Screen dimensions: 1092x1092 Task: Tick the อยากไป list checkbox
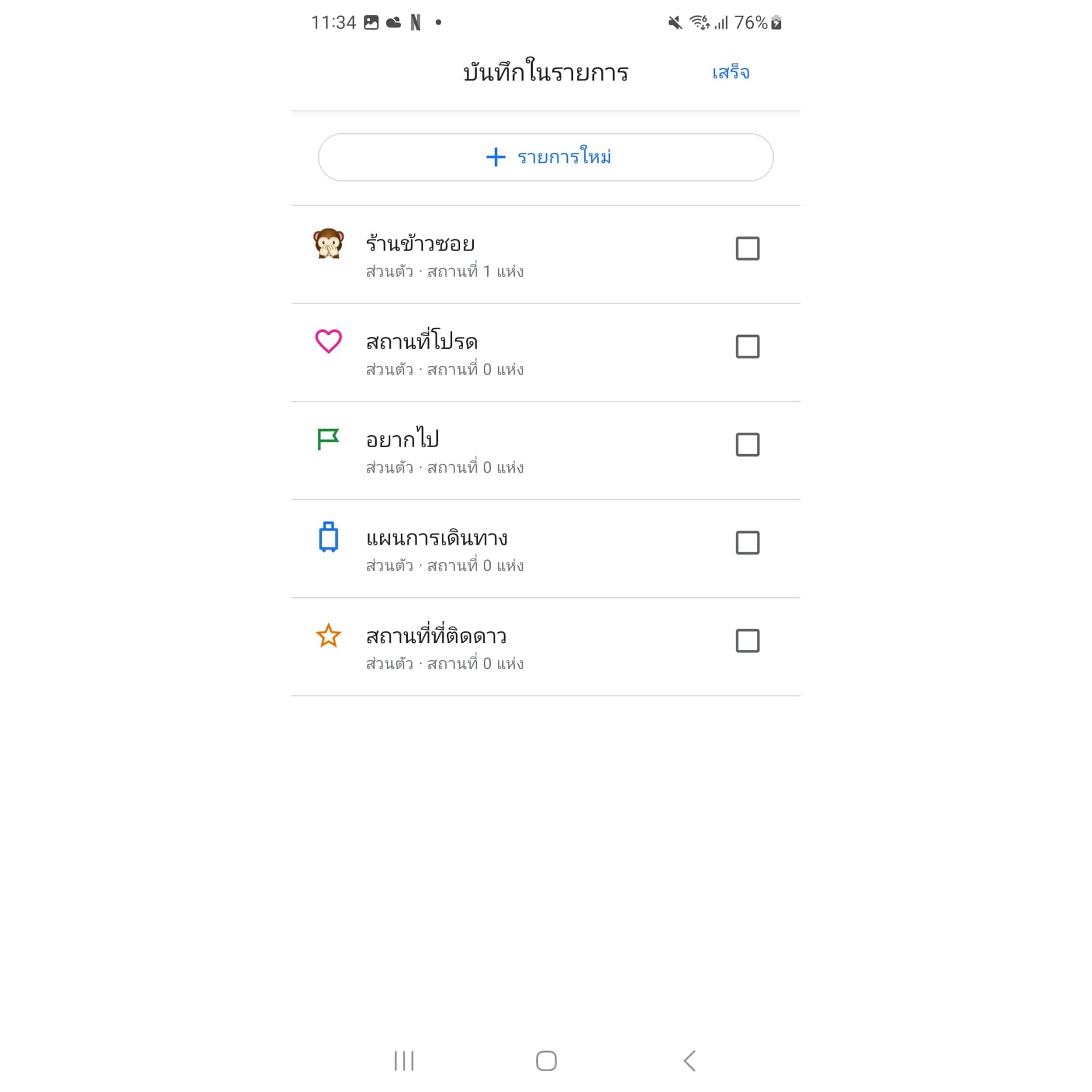pyautogui.click(x=747, y=445)
